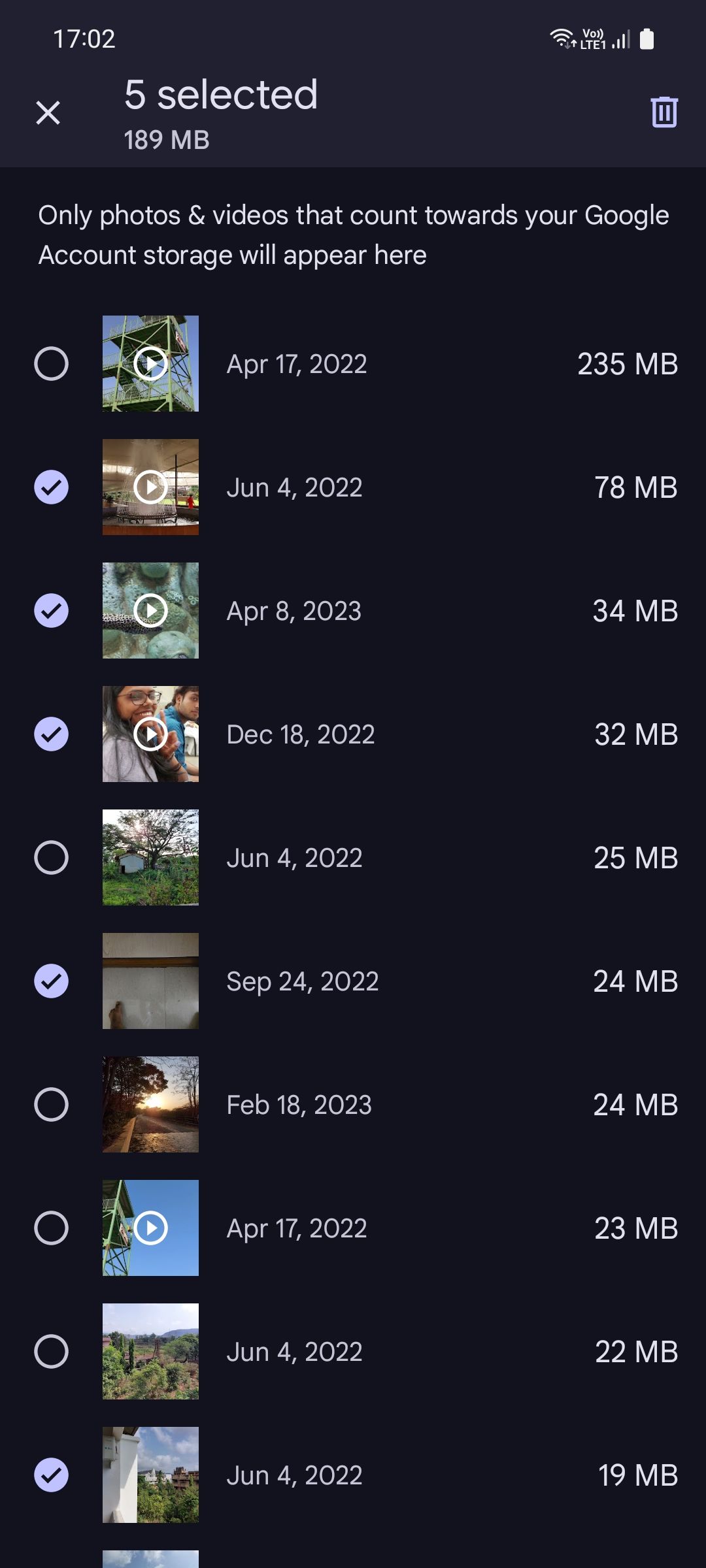Select the Feb 18, 2023 sunset photo
Screen dimensions: 706x1568
[52, 1104]
